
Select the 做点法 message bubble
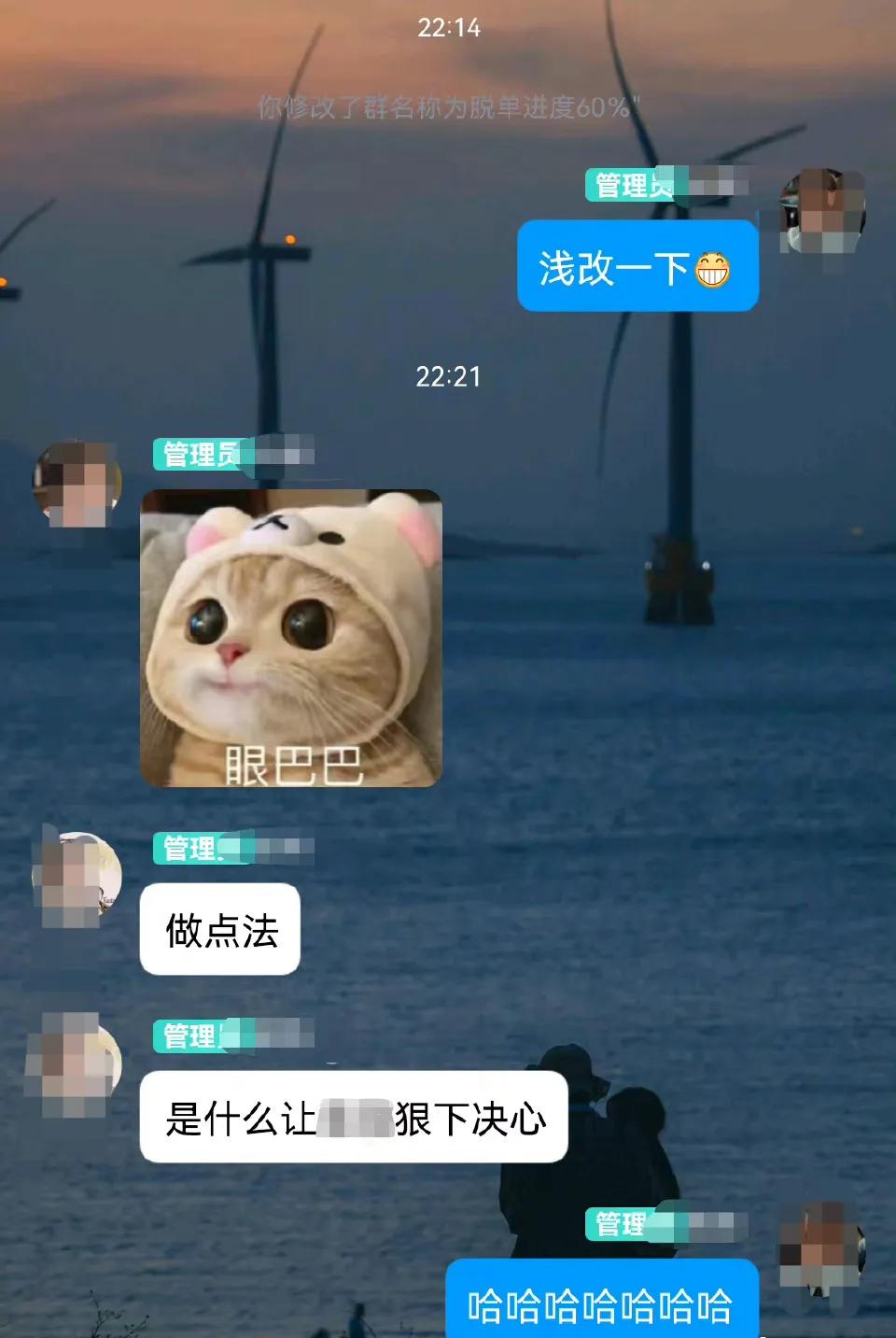tap(218, 928)
